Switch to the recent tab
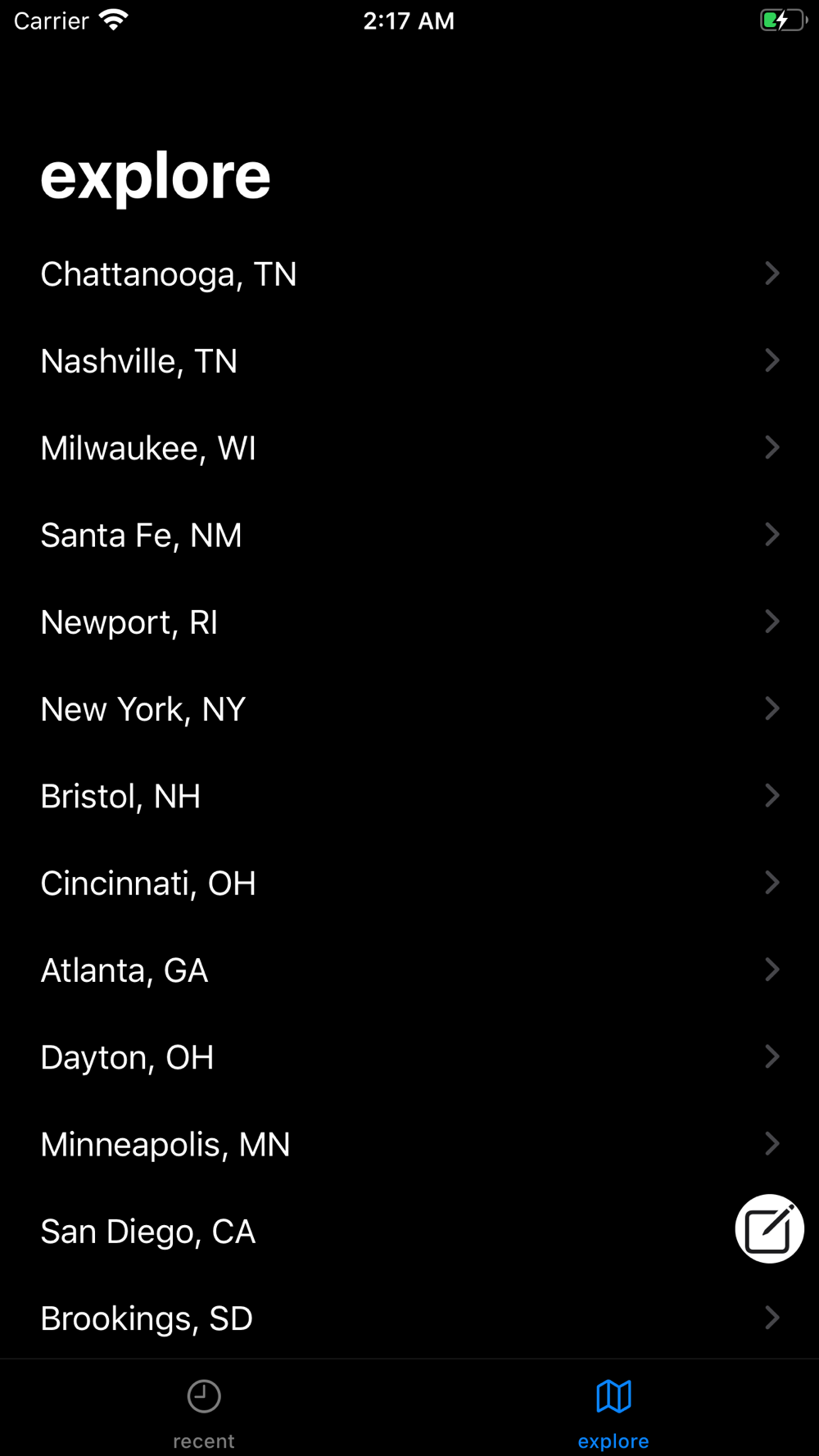Viewport: 819px width, 1456px height. 204,1413
